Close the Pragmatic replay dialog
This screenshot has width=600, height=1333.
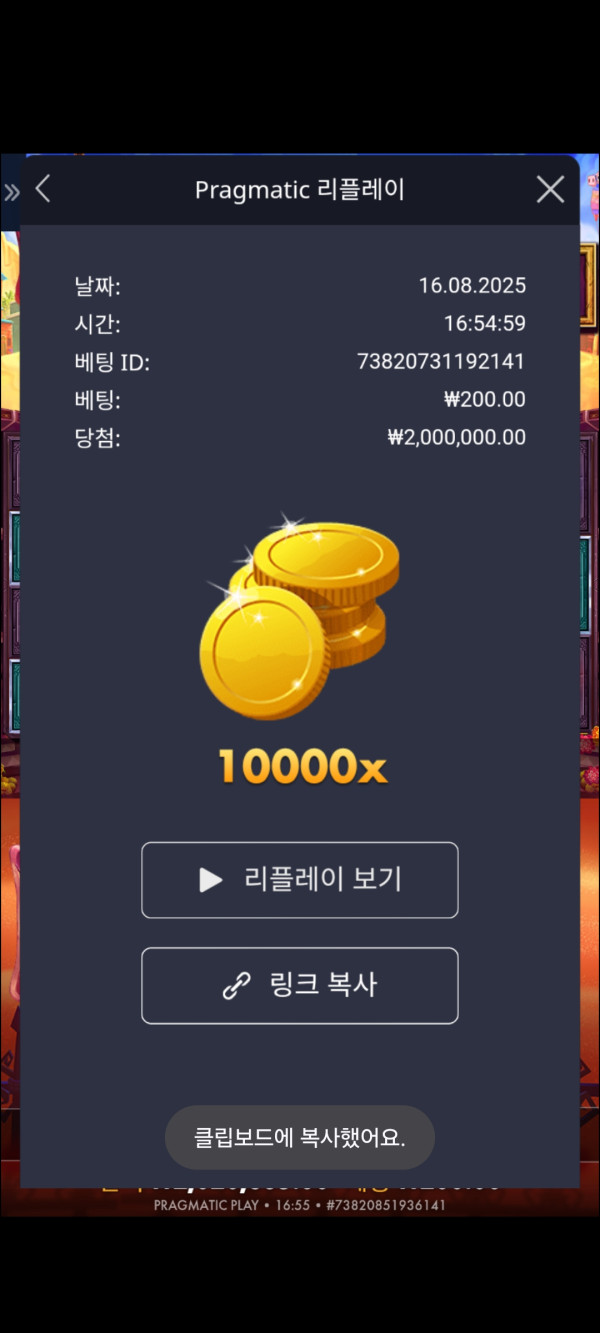[x=550, y=189]
